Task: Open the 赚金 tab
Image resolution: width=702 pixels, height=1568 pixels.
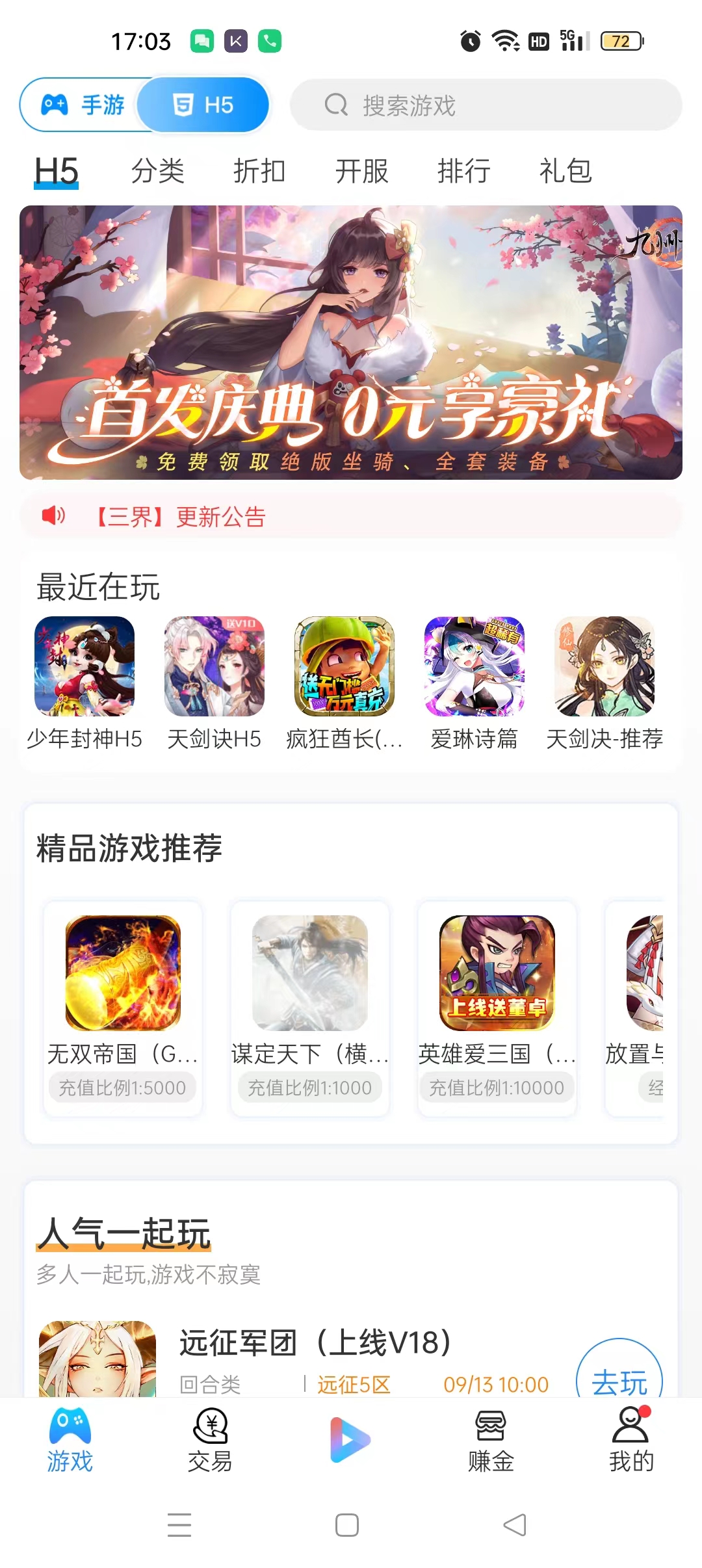Action: [491, 1439]
